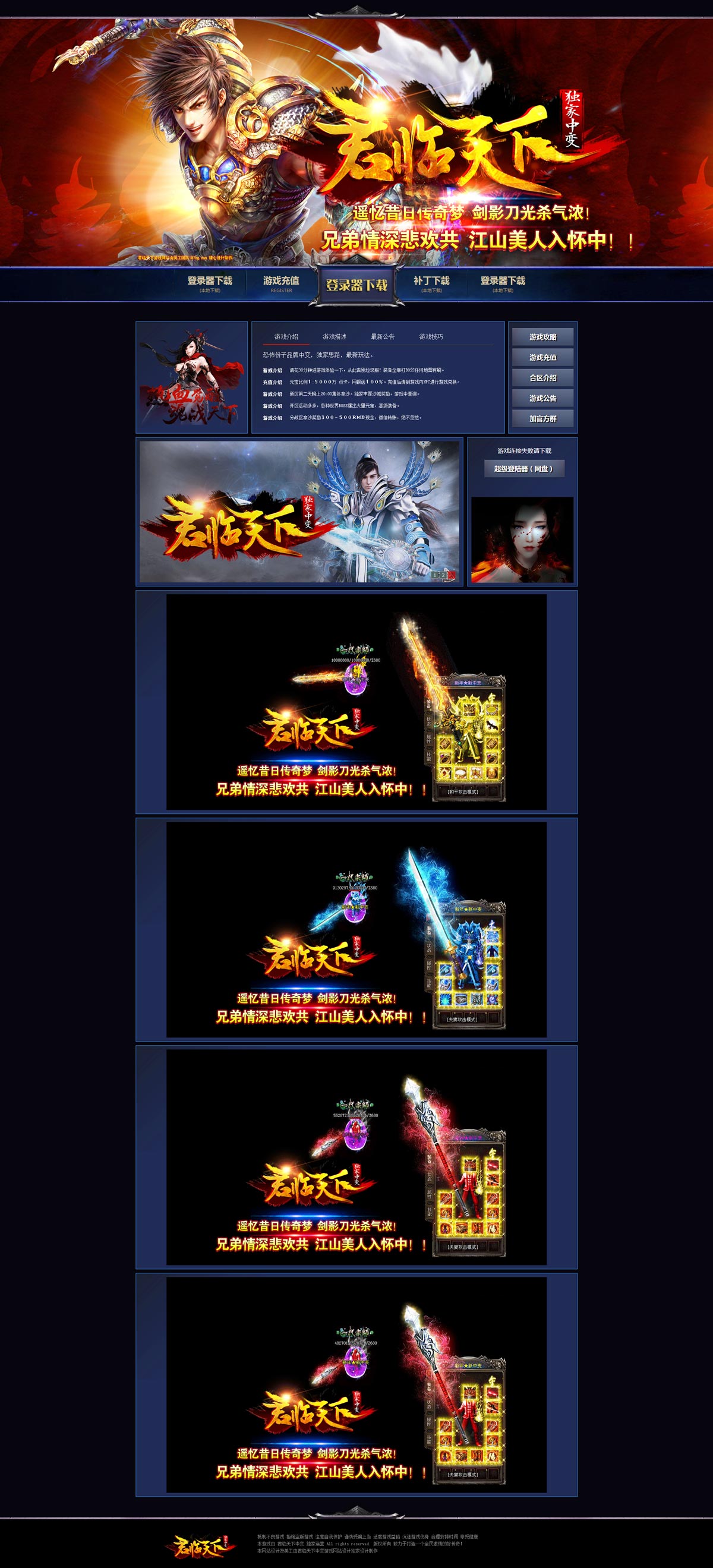Download via 超级登陆器（网盘）button
713x1568 pixels.
pyautogui.click(x=523, y=469)
